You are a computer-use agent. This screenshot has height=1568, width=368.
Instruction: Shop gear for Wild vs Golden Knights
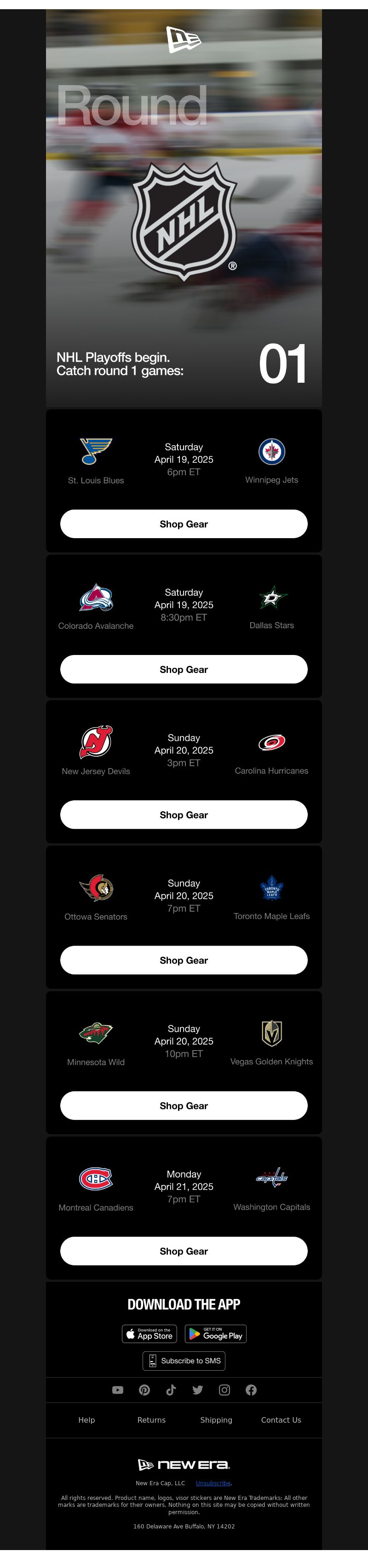point(184,1105)
